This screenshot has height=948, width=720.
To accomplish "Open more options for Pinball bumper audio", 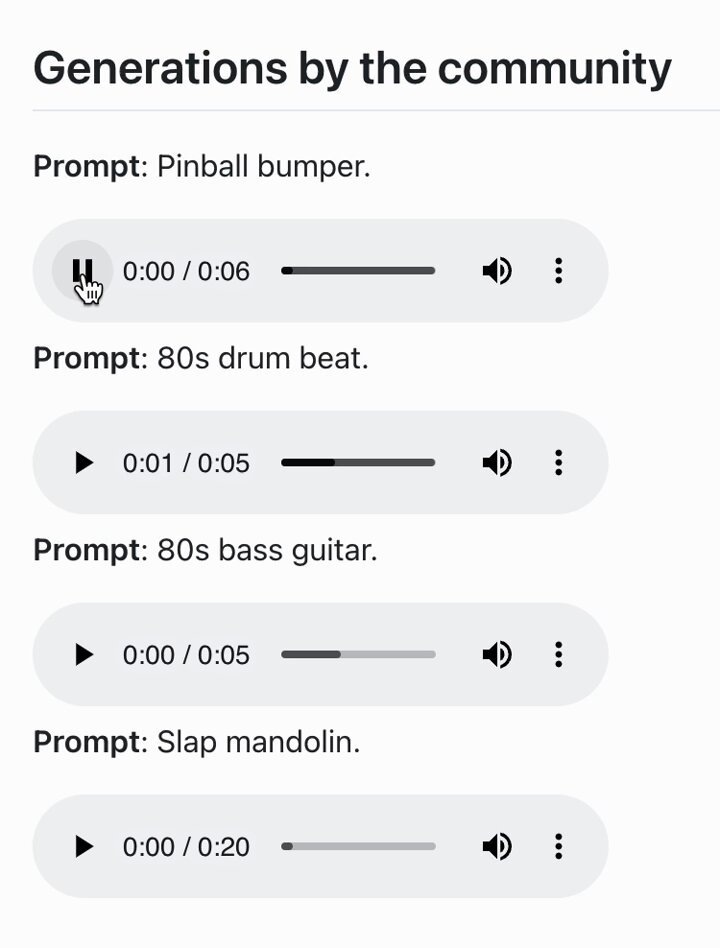I will pos(558,271).
